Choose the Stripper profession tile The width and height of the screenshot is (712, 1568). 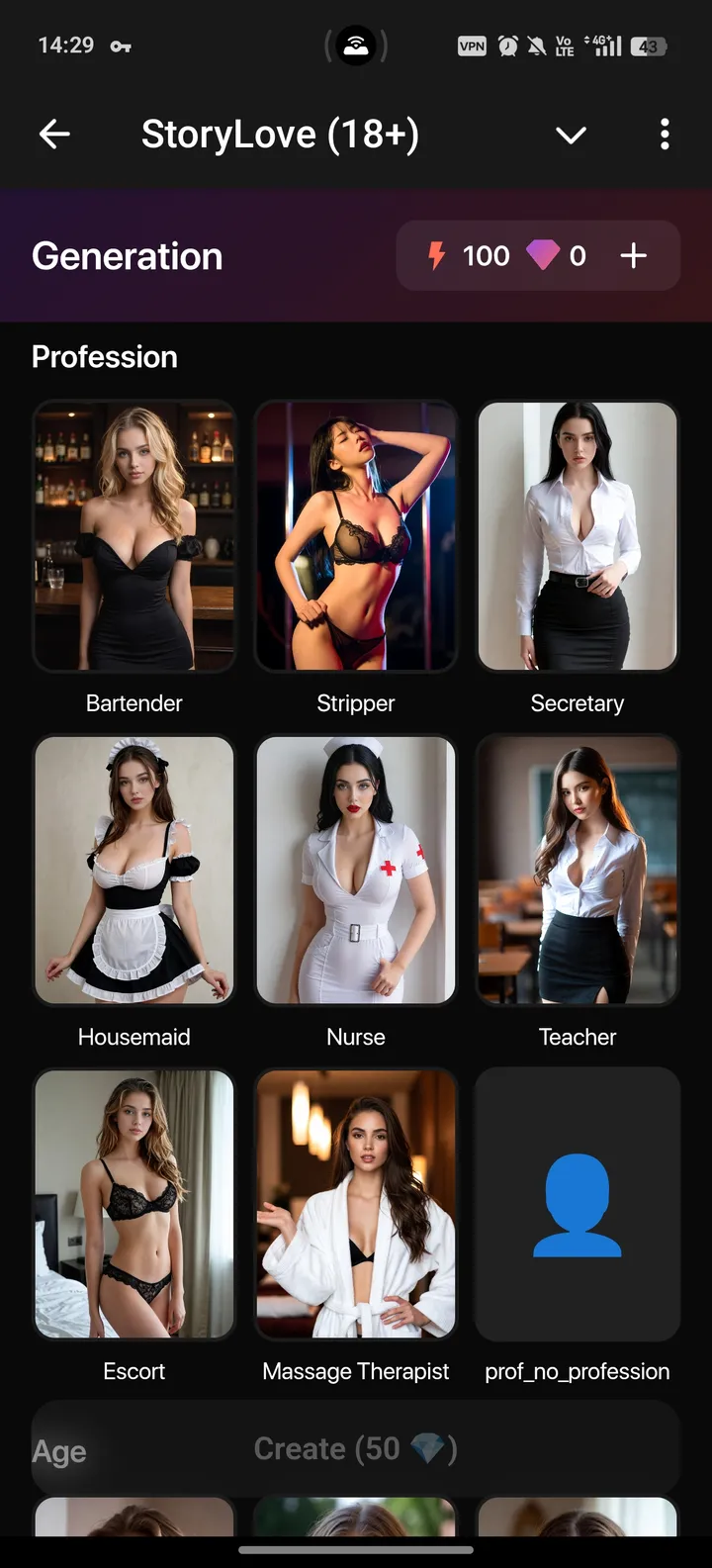(x=356, y=536)
